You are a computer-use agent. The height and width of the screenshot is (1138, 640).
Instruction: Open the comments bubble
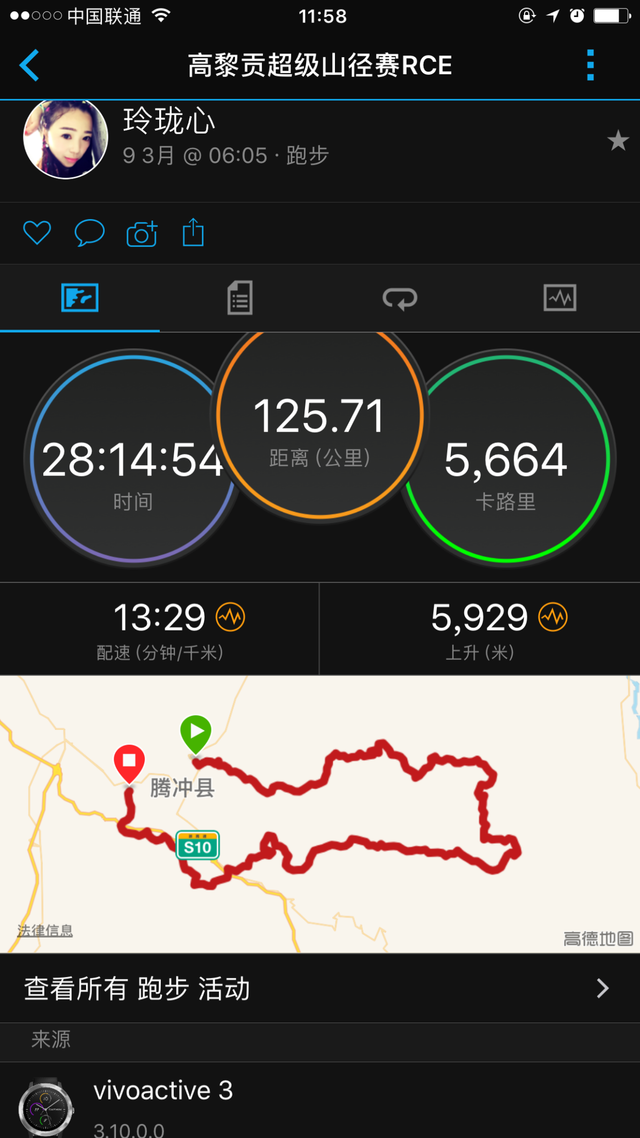click(90, 234)
